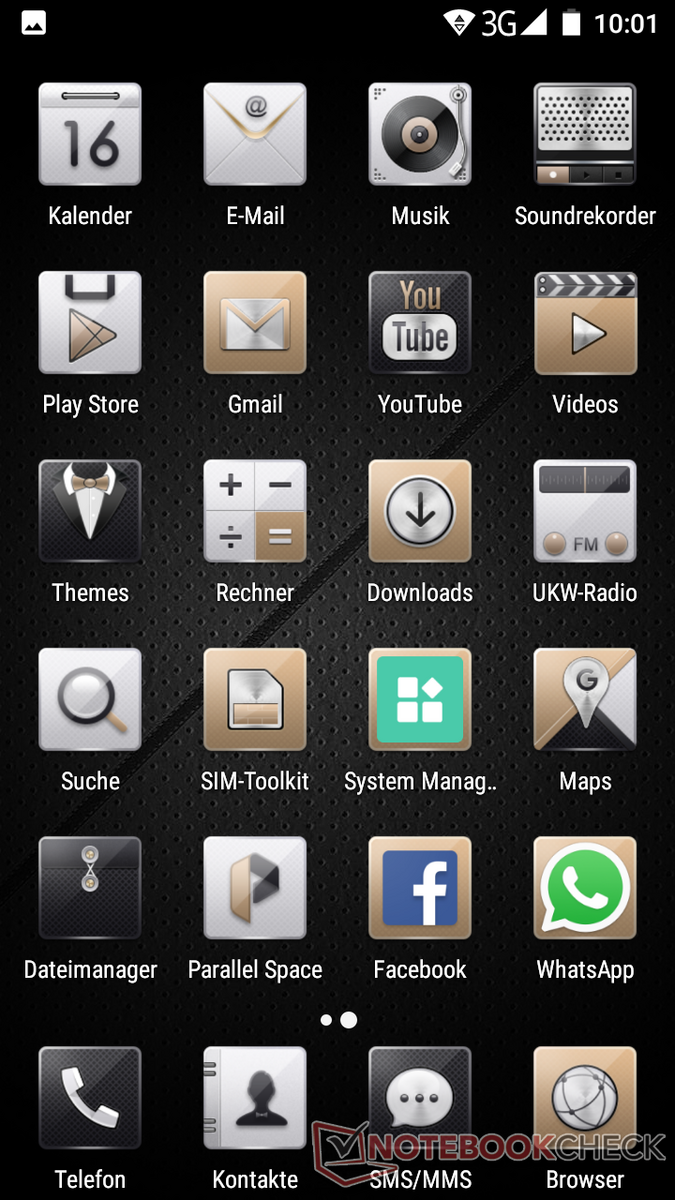Open System Manager

click(420, 699)
